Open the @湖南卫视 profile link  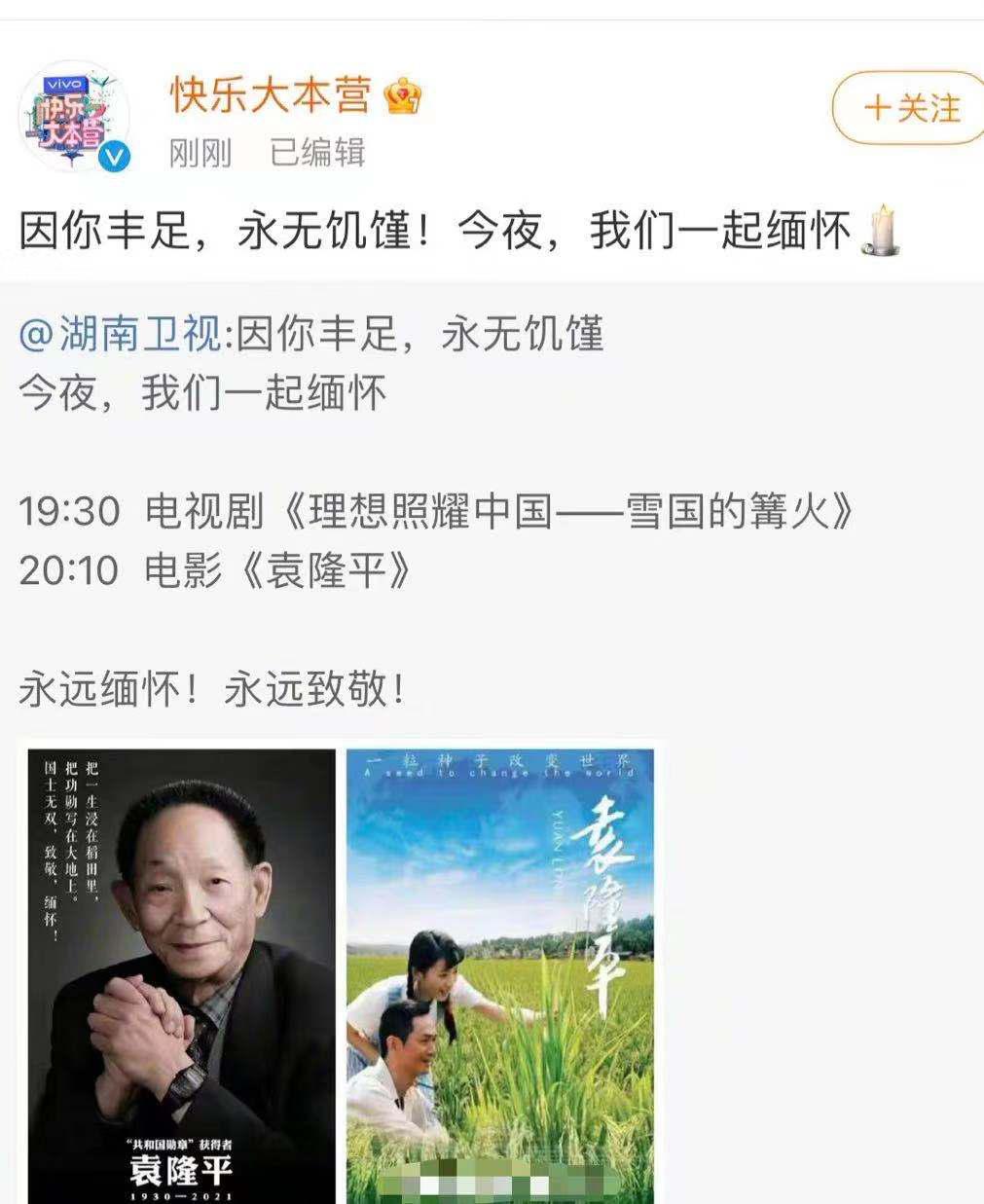(107, 331)
